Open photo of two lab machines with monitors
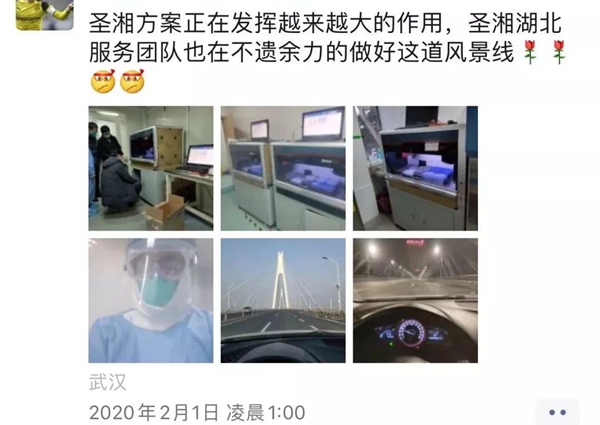This screenshot has width=600, height=425. [x=283, y=167]
